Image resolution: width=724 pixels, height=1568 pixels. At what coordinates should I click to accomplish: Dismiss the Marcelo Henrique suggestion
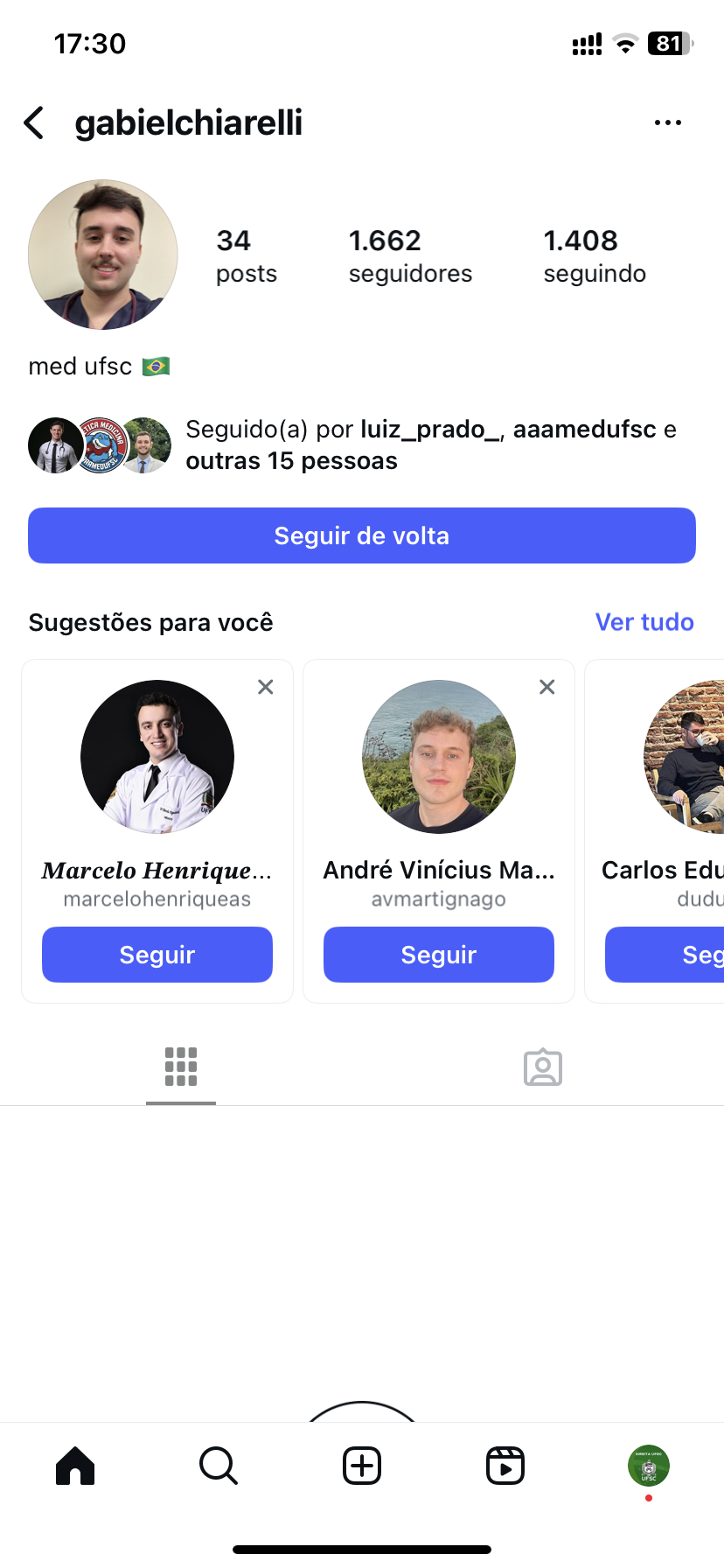[x=266, y=688]
